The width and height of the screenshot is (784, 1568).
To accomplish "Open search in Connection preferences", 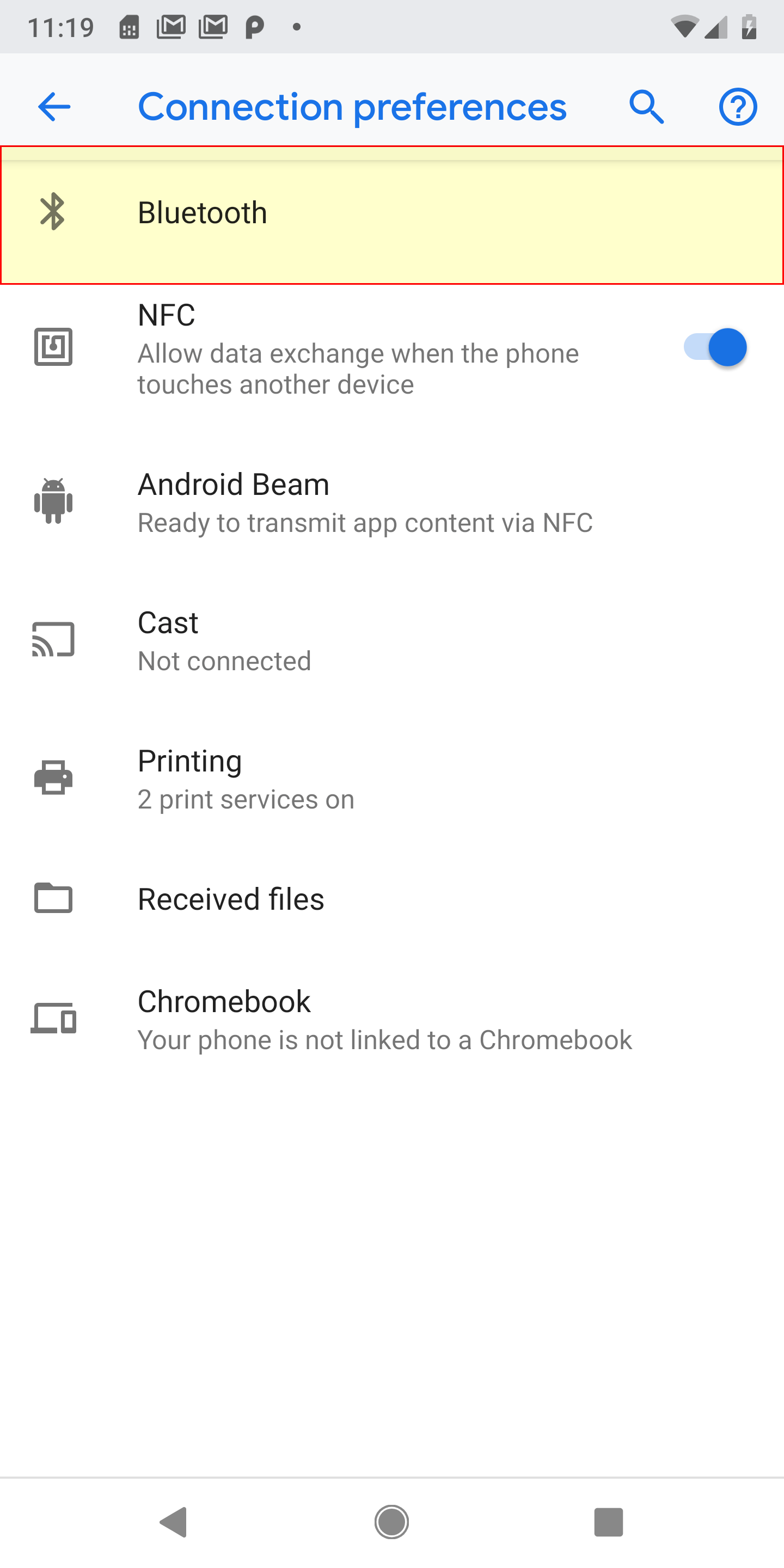I will [x=647, y=106].
